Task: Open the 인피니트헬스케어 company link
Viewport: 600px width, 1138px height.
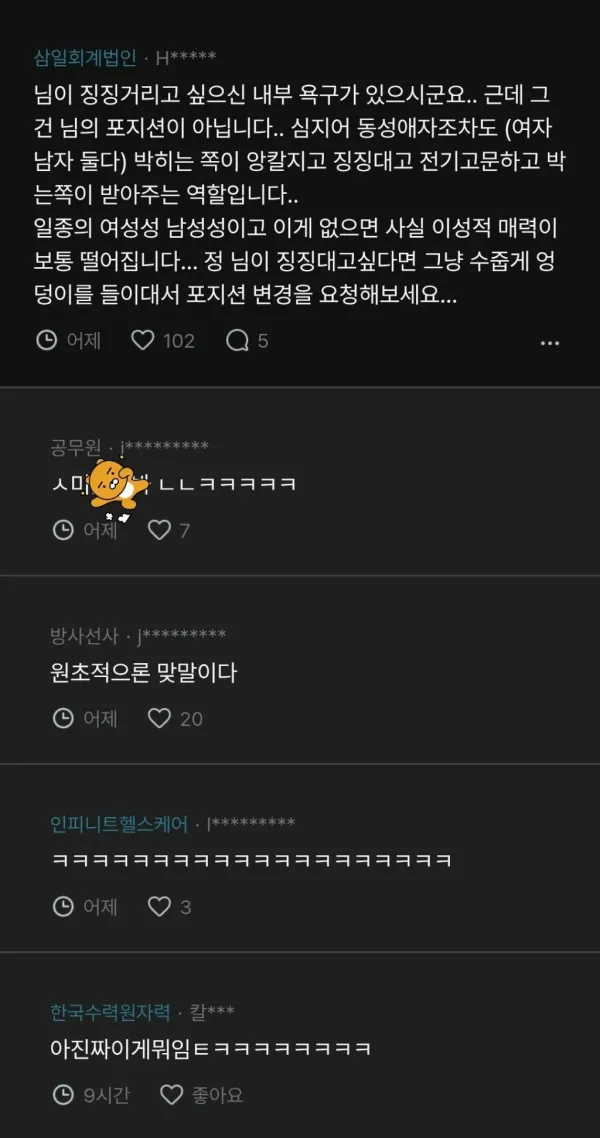Action: (120, 824)
